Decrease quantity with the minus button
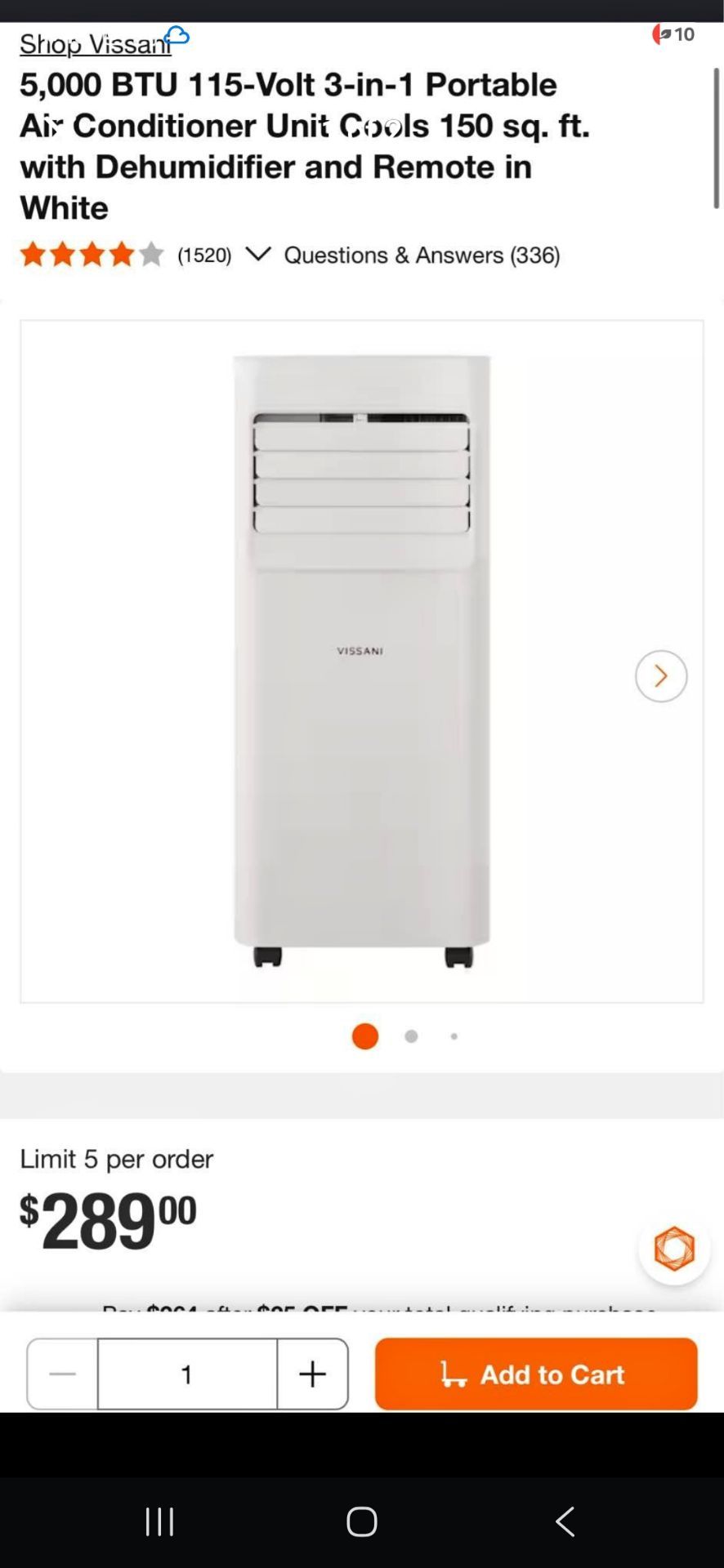The image size is (724, 1568). 62,1374
